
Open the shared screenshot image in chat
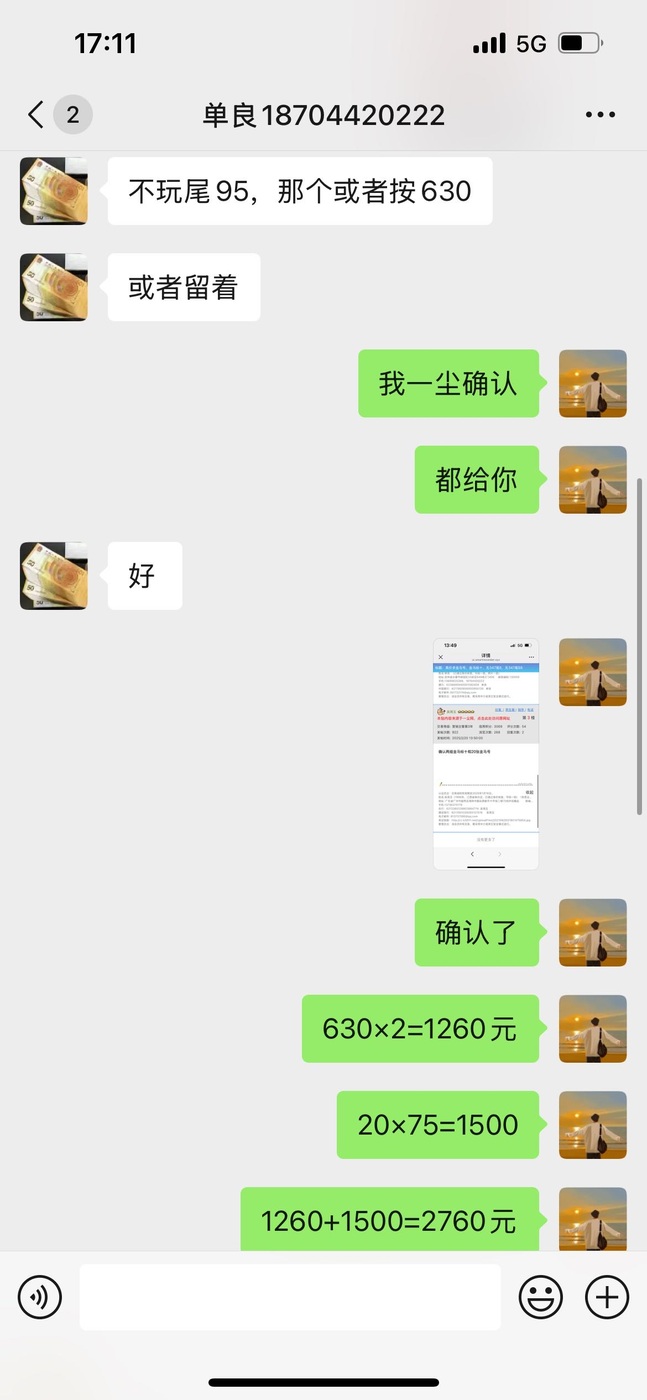(x=486, y=754)
